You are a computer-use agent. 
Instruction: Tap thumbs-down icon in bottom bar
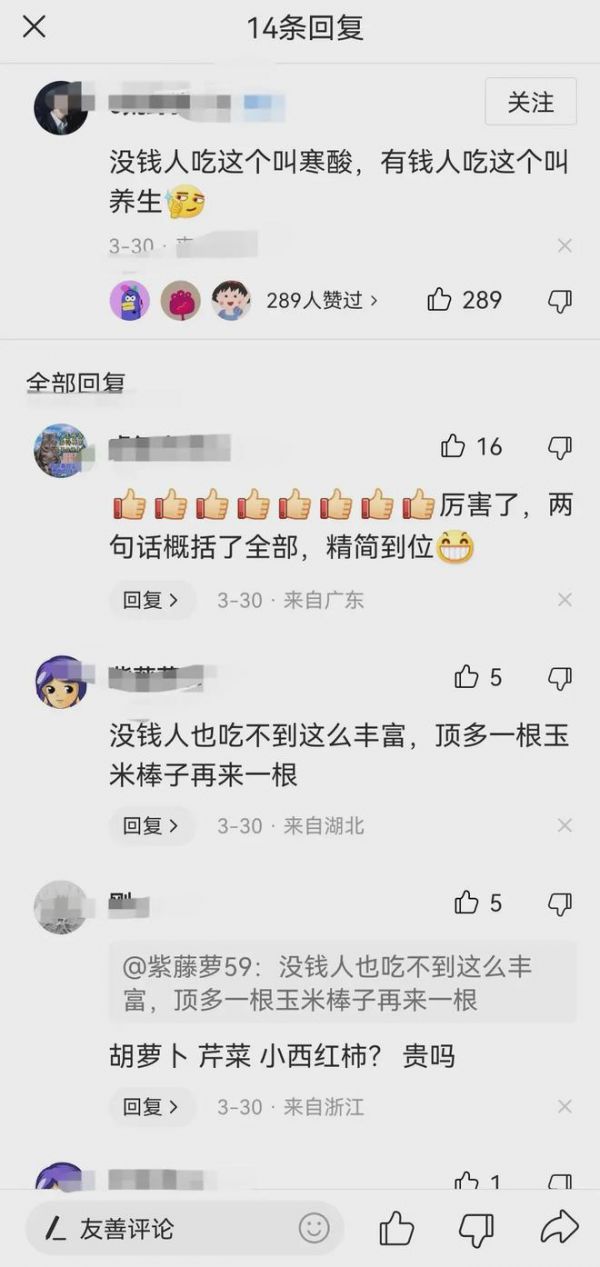[x=476, y=1228]
